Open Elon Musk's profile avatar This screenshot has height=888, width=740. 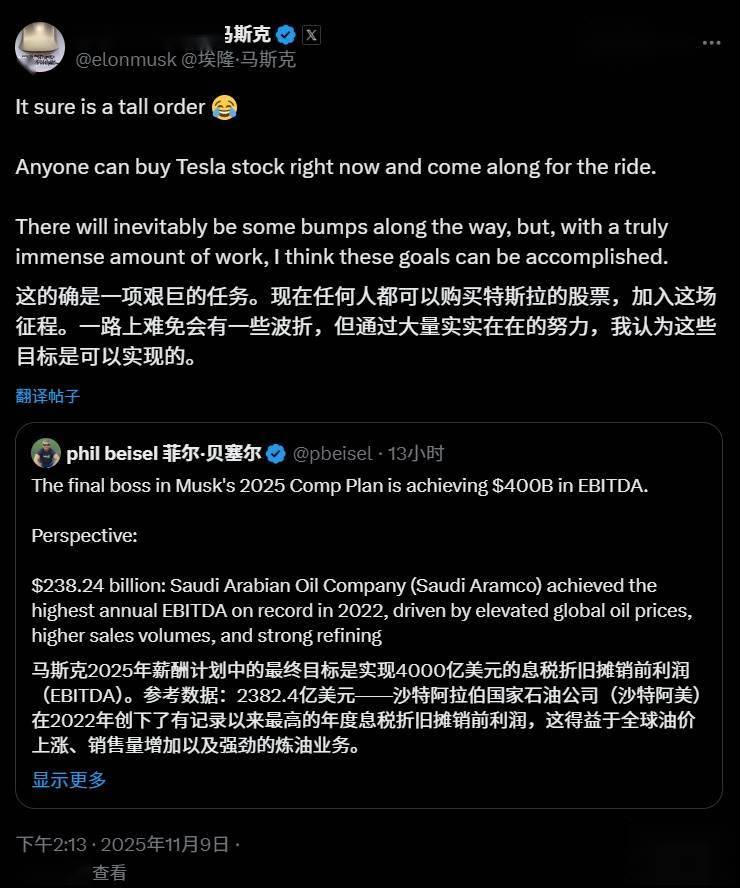[x=40, y=47]
